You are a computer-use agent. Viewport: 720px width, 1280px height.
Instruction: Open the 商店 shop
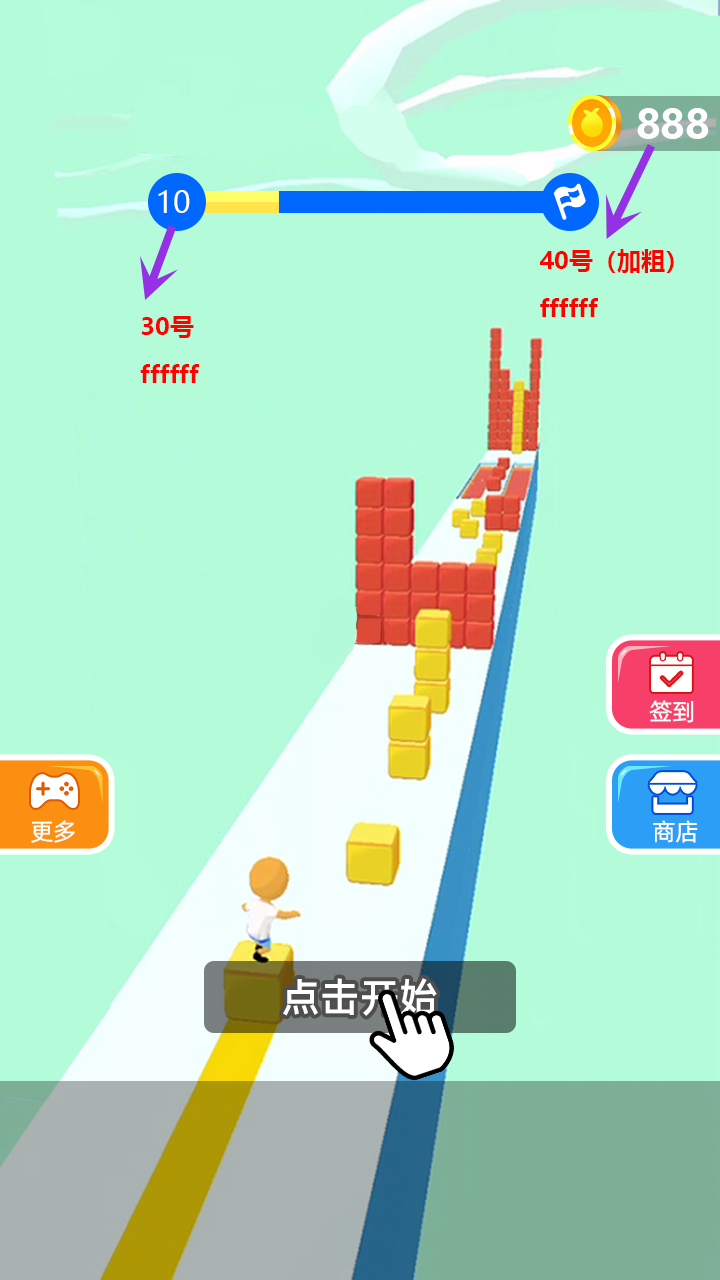pos(668,806)
